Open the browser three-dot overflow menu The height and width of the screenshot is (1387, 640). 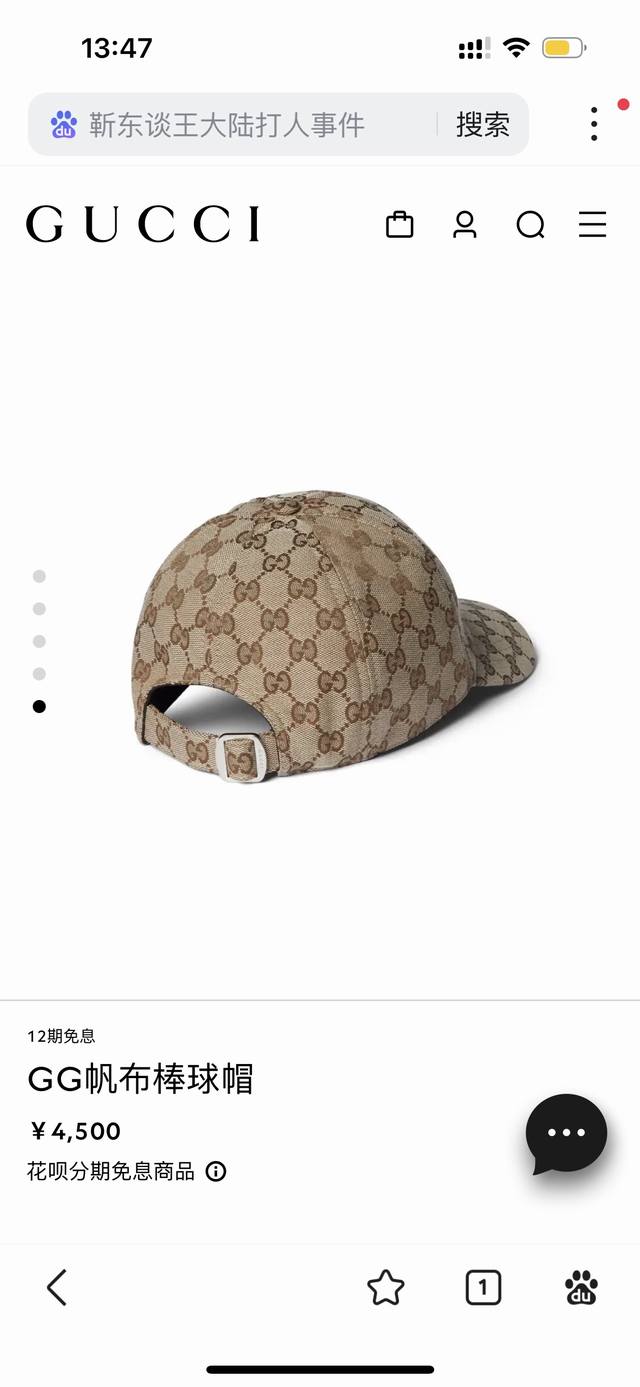pyautogui.click(x=594, y=124)
